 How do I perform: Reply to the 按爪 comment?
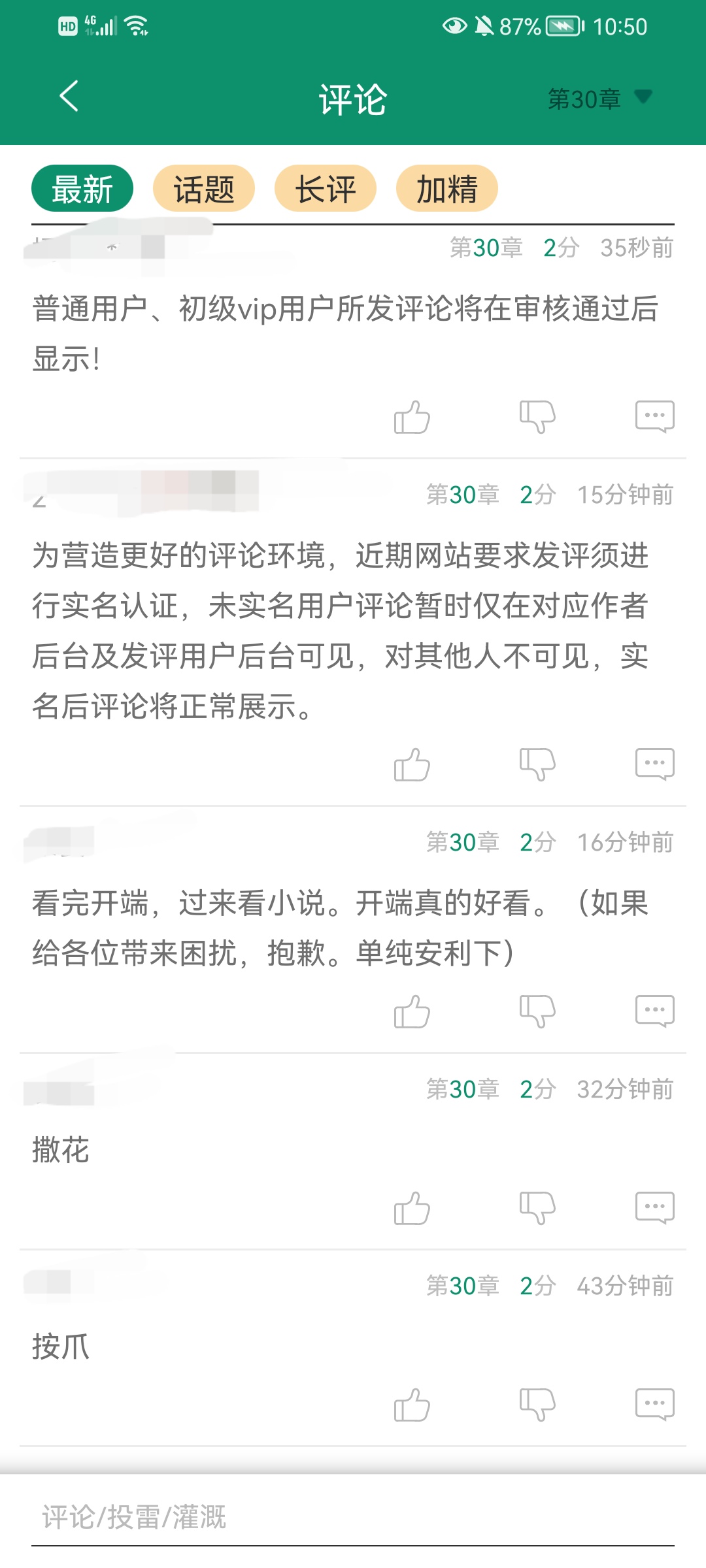pos(654,1405)
